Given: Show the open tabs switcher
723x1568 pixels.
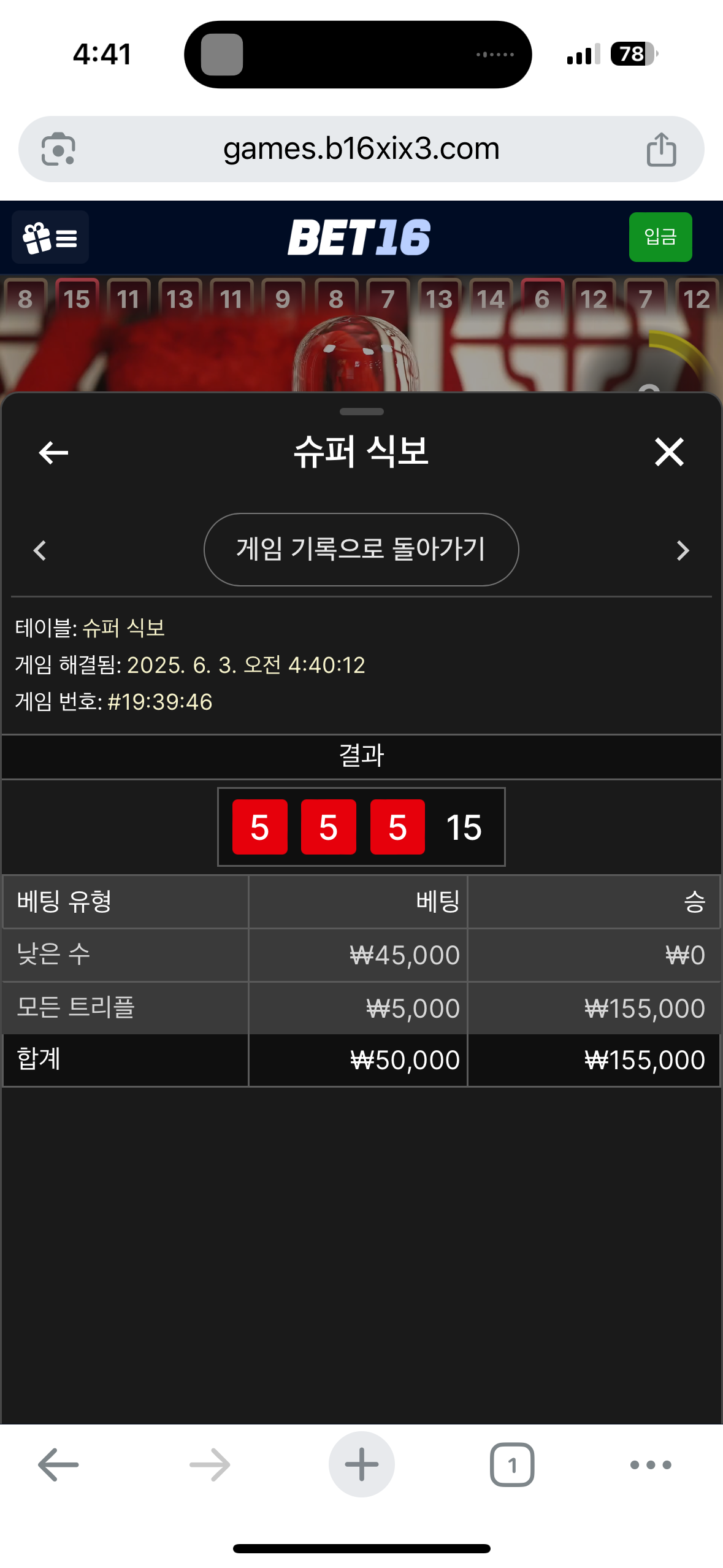Looking at the screenshot, I should pos(512,1465).
